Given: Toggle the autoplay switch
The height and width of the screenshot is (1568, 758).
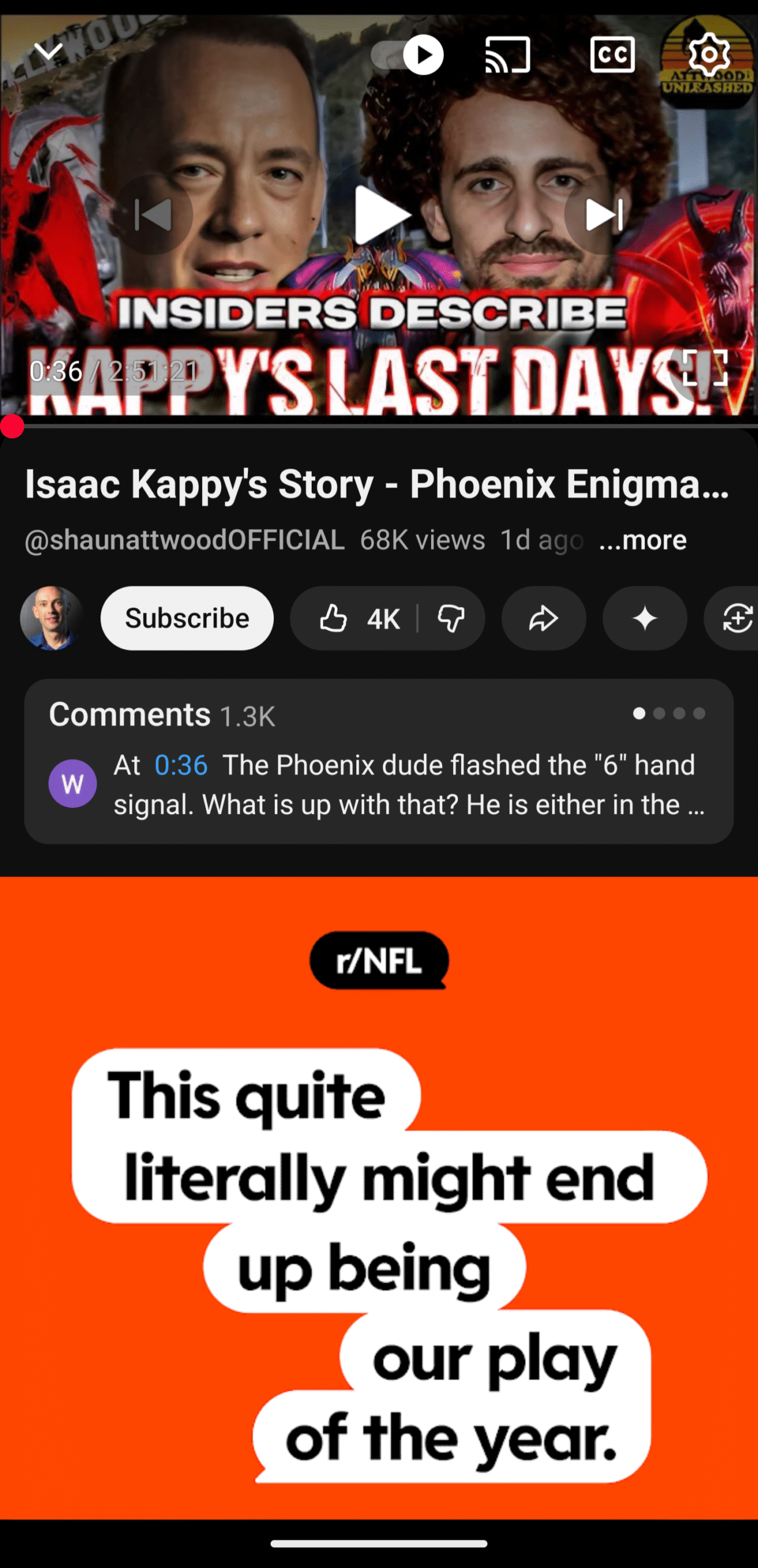Looking at the screenshot, I should (407, 55).
